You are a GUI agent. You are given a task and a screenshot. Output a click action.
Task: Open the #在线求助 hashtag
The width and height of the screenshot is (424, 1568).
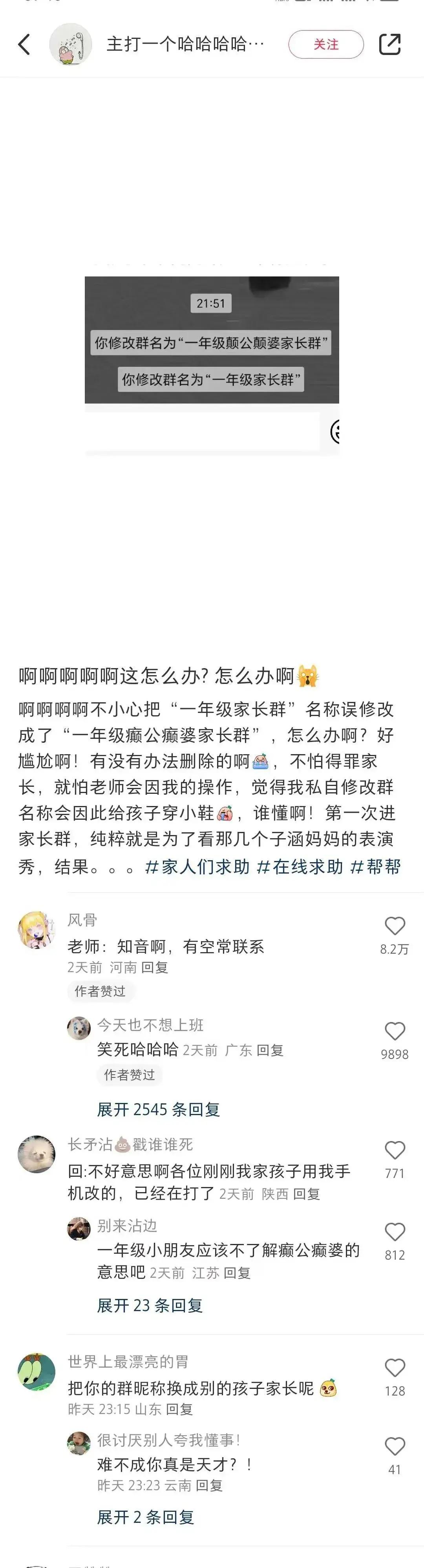[299, 866]
